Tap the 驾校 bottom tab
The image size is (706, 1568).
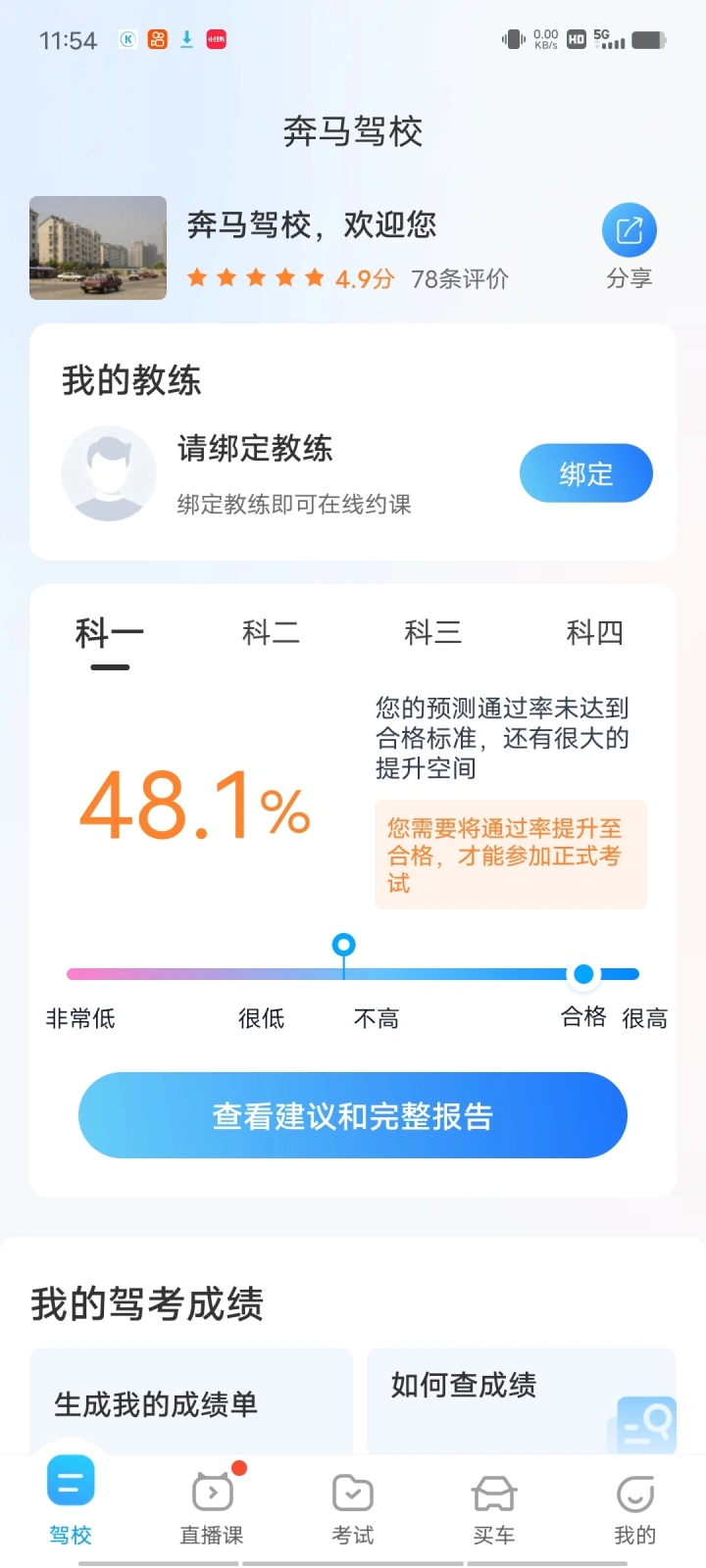pyautogui.click(x=71, y=1509)
